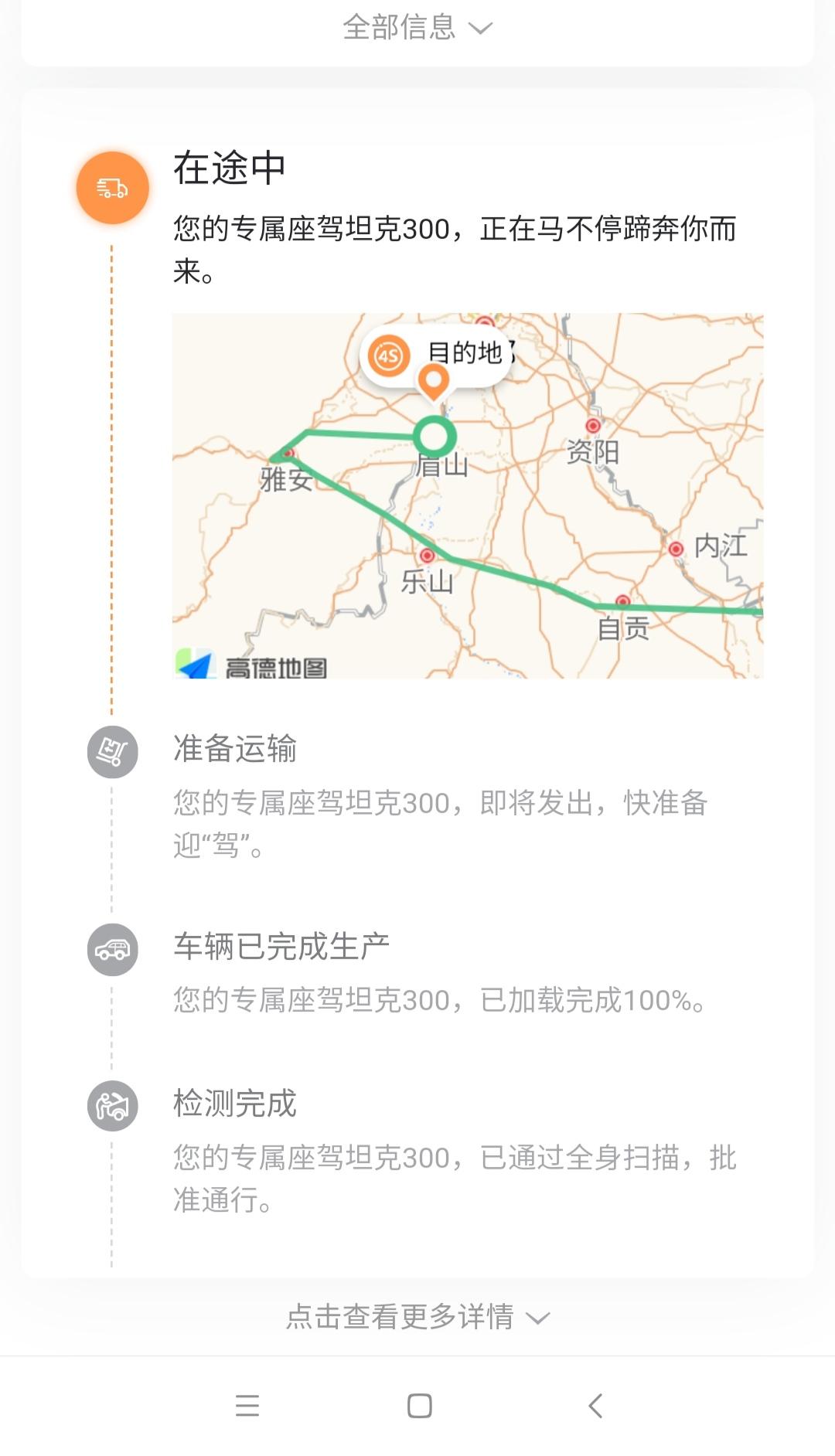The width and height of the screenshot is (835, 1456).
Task: Open the recent apps menu
Action: coord(247,1406)
